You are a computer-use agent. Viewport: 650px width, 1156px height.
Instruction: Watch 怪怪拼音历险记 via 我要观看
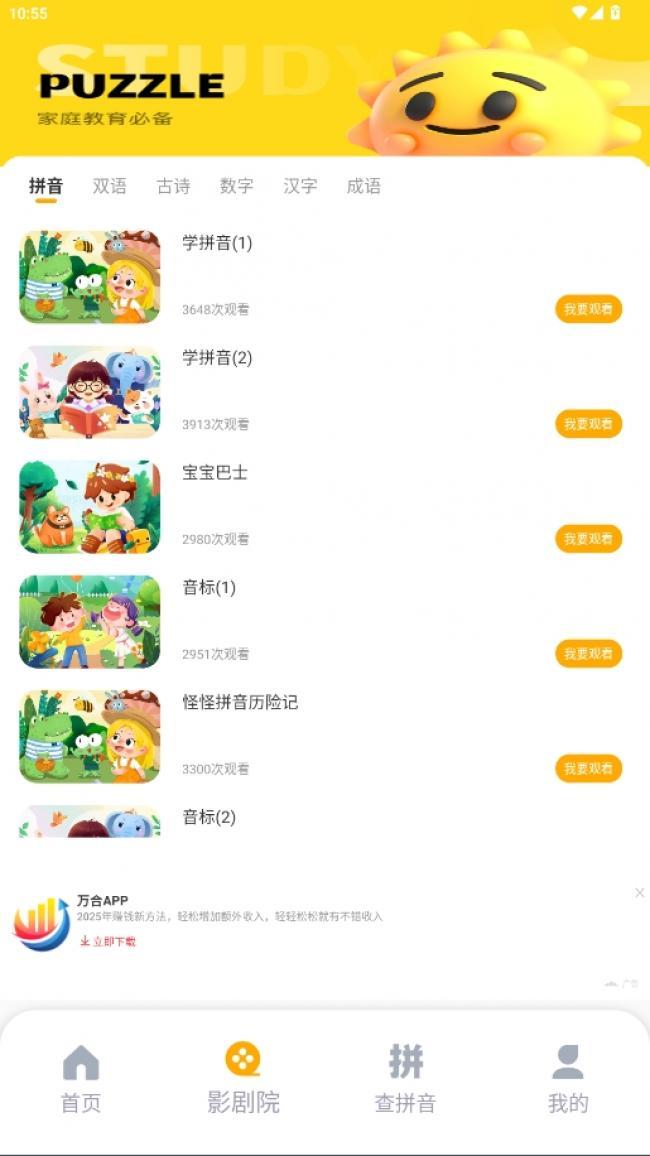pyautogui.click(x=588, y=769)
